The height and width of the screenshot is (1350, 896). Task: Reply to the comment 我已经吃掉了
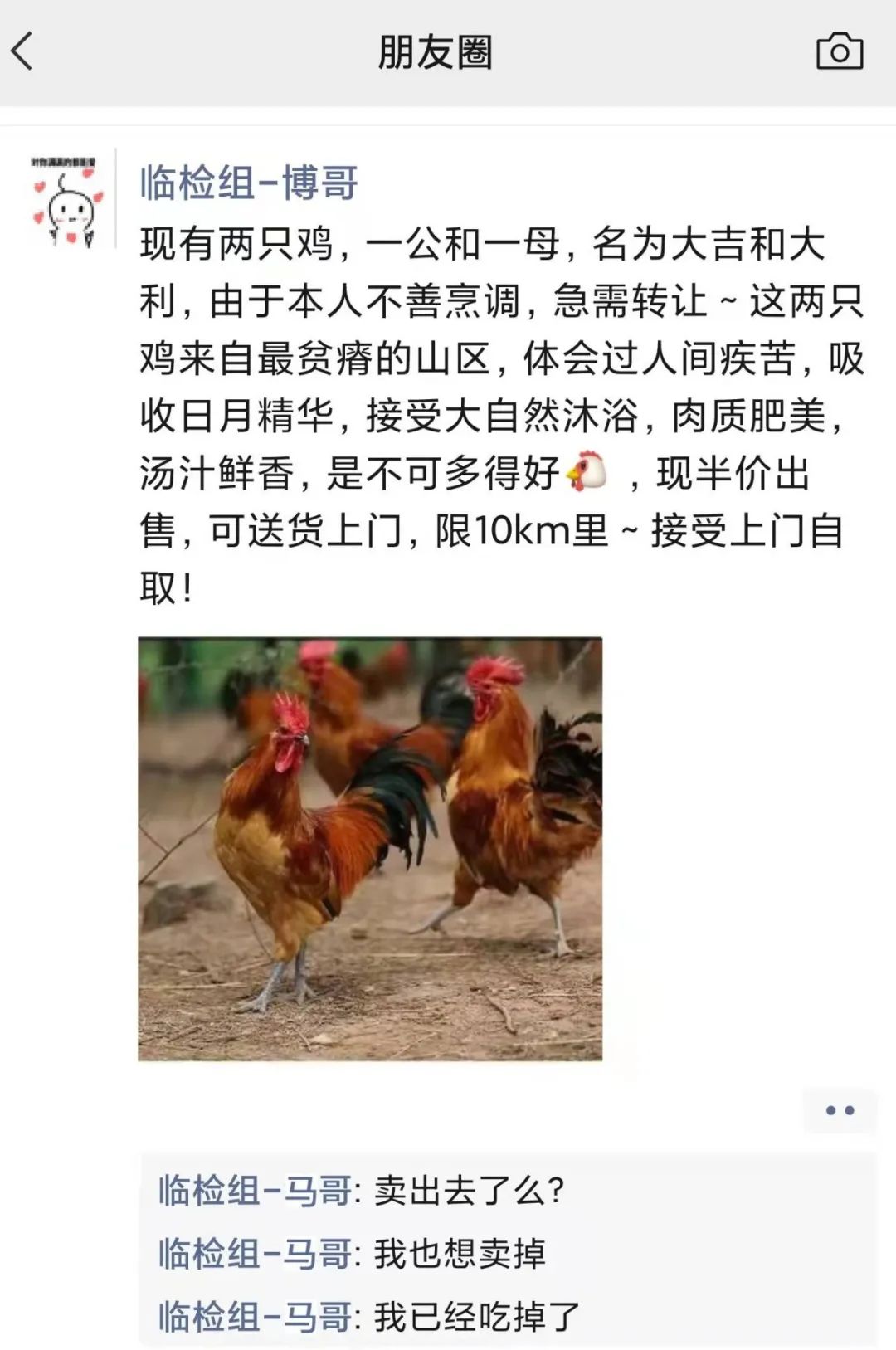click(x=476, y=1316)
